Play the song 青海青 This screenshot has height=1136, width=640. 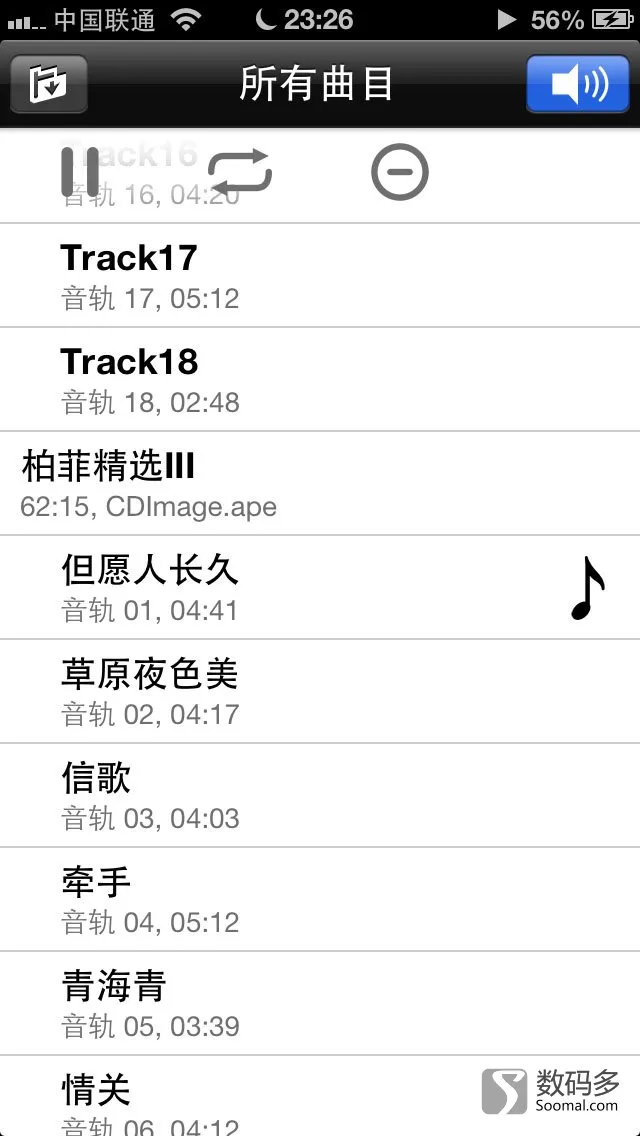320,1003
